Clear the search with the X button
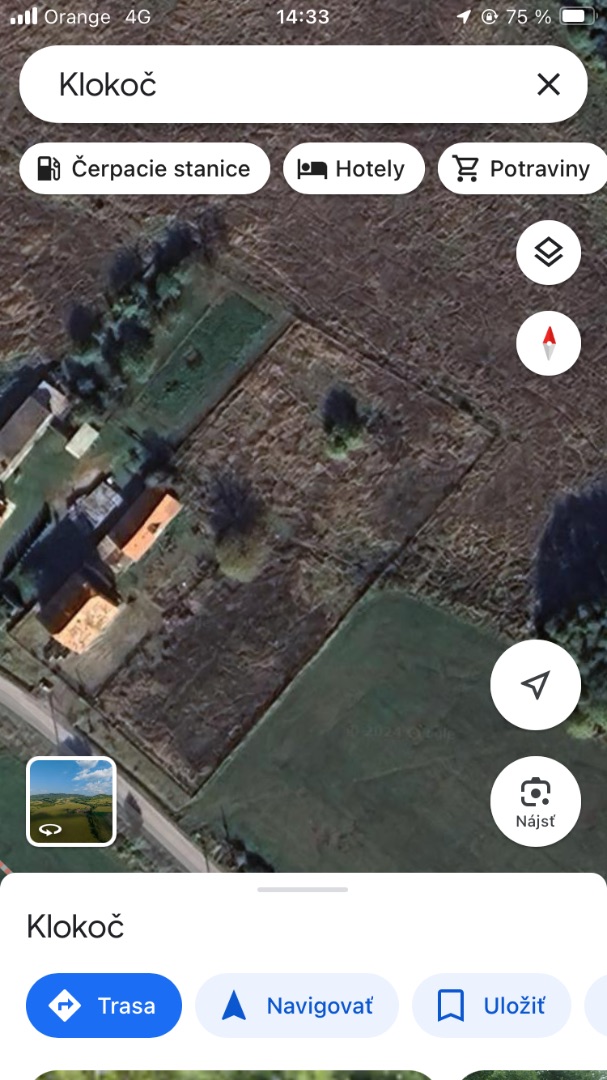Viewport: 607px width, 1080px height. 548,84
